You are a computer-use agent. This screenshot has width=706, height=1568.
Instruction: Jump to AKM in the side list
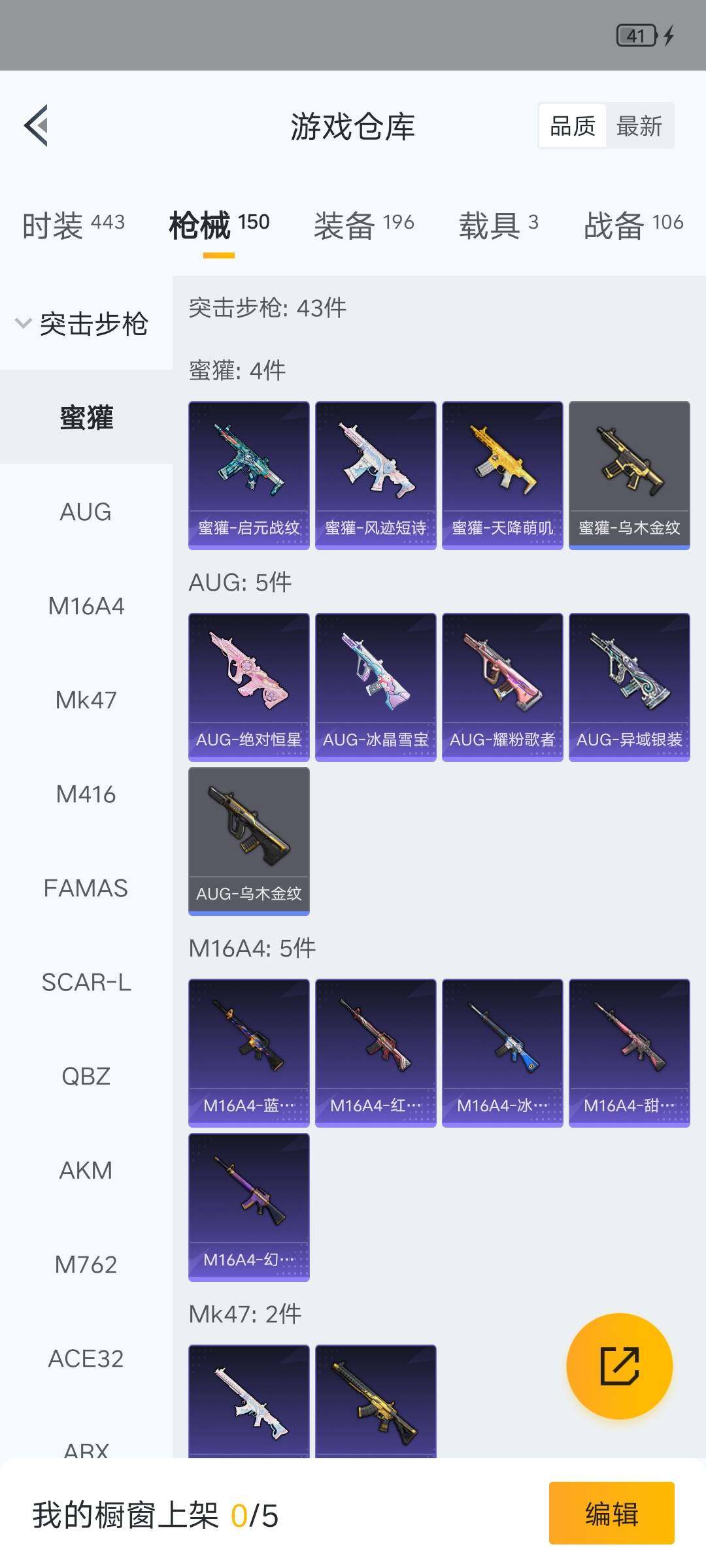pyautogui.click(x=86, y=1170)
